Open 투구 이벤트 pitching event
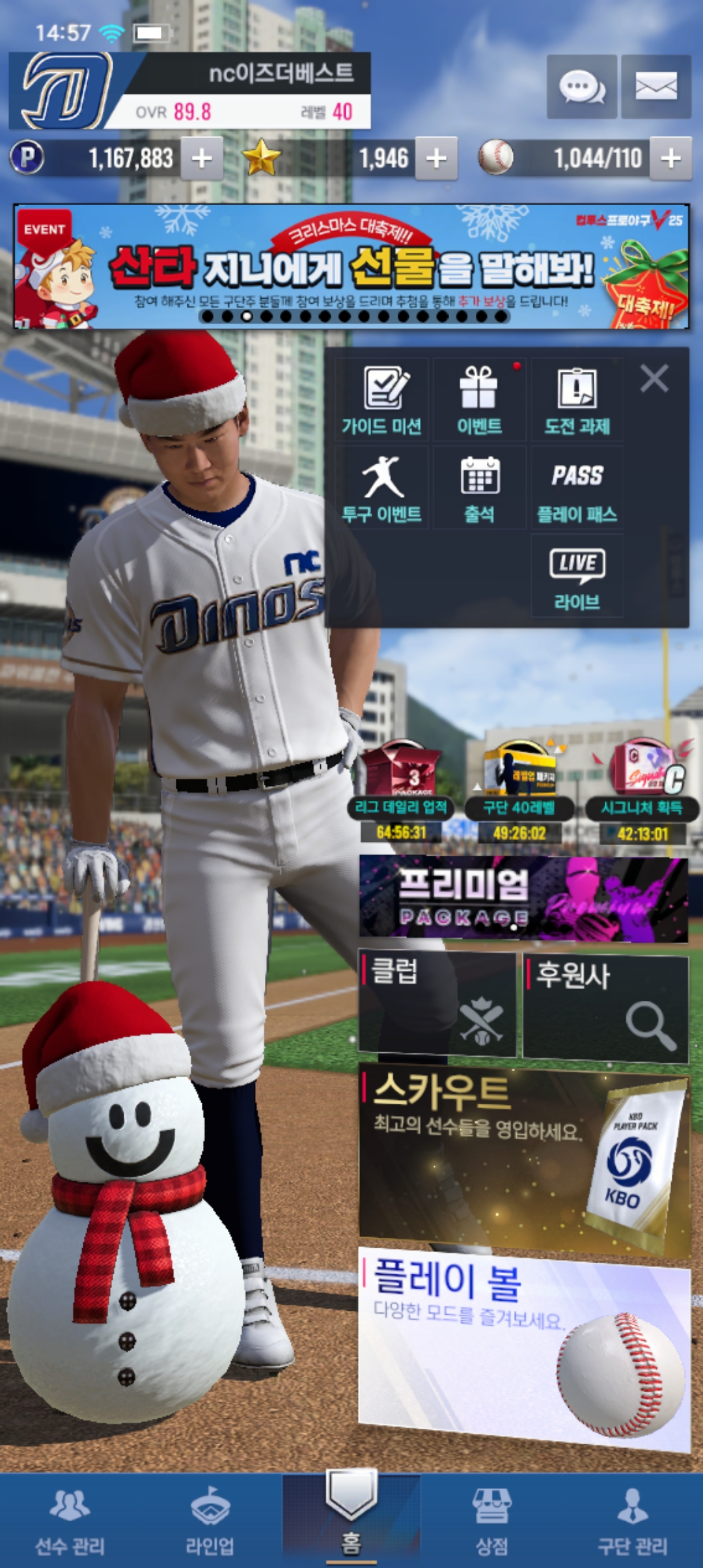Screen dimensions: 703x1568 click(x=382, y=488)
